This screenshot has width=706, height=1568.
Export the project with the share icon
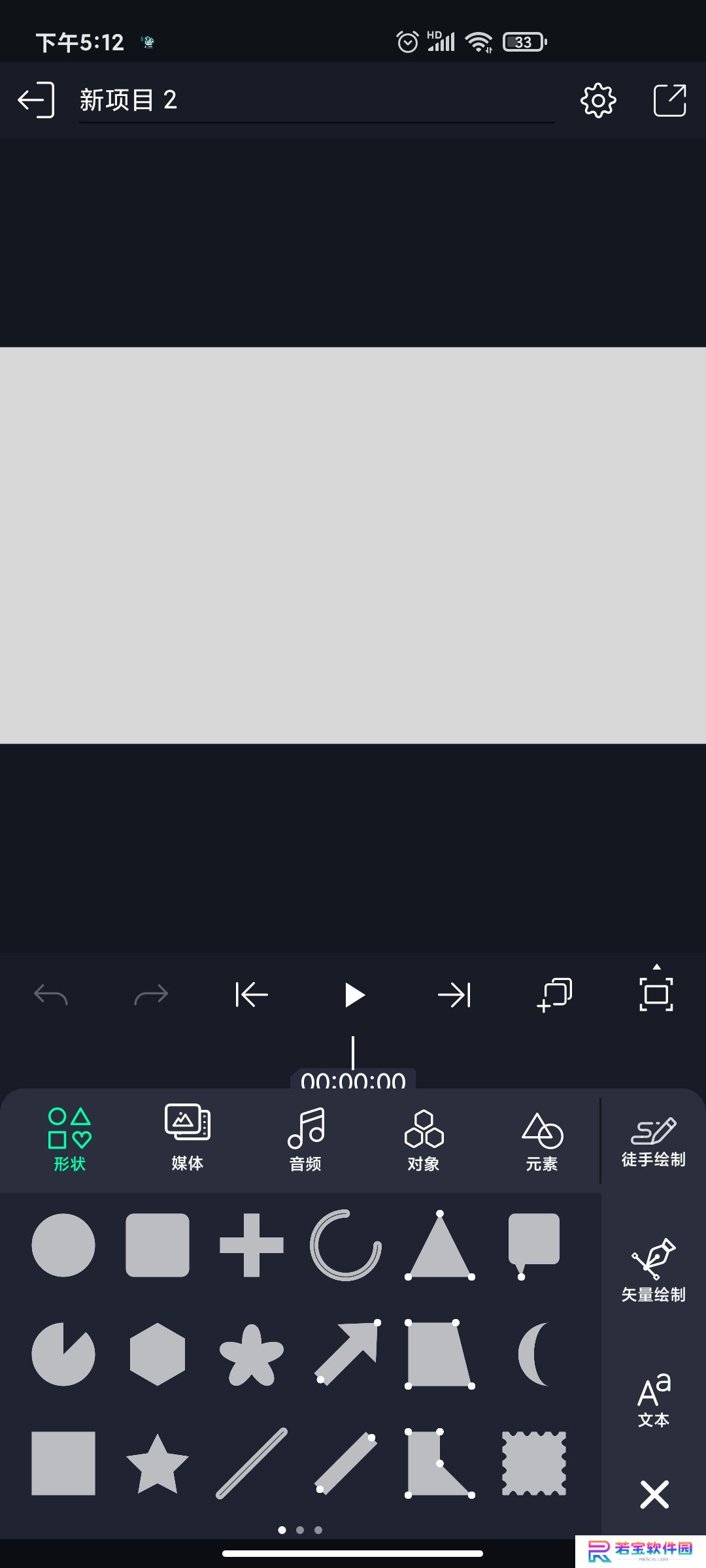(670, 100)
